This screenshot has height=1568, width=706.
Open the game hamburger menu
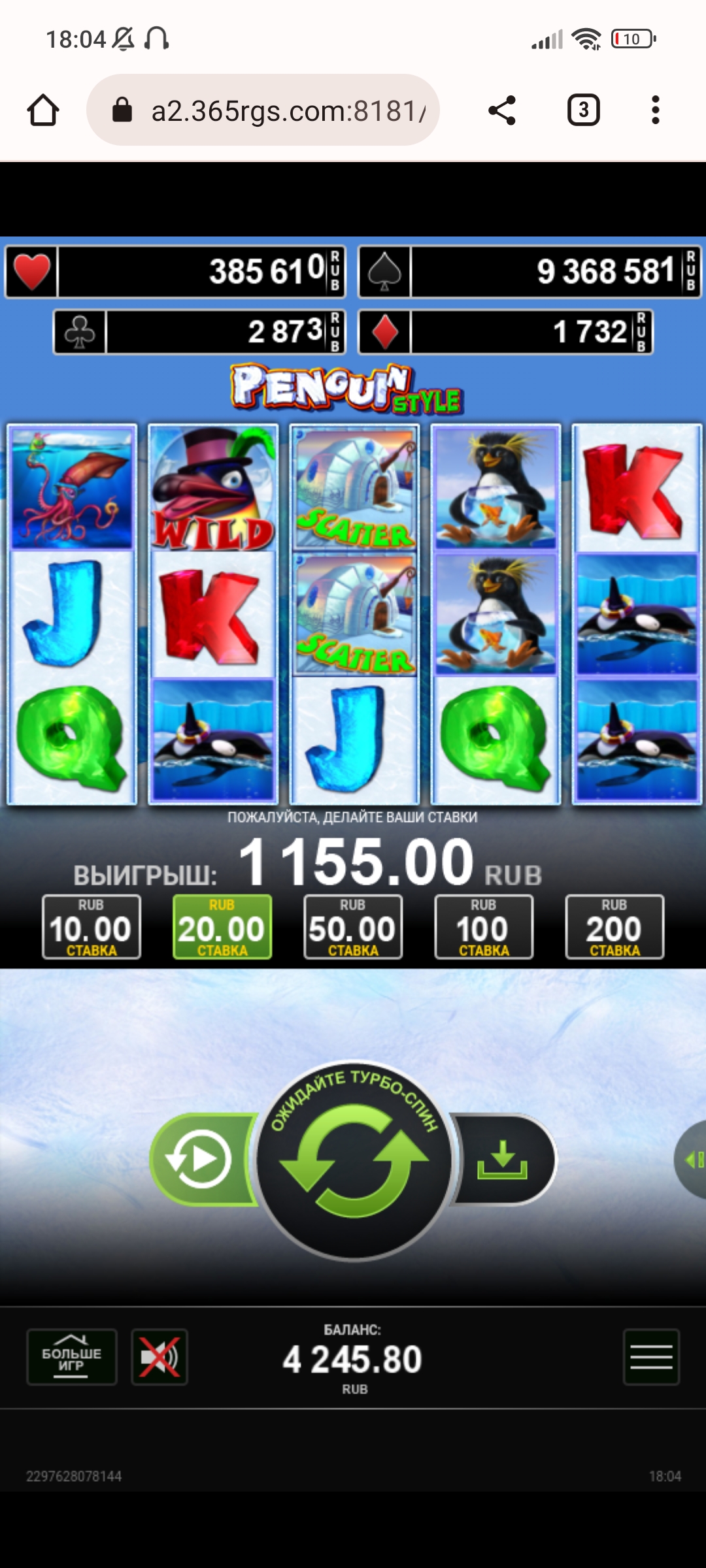651,1357
